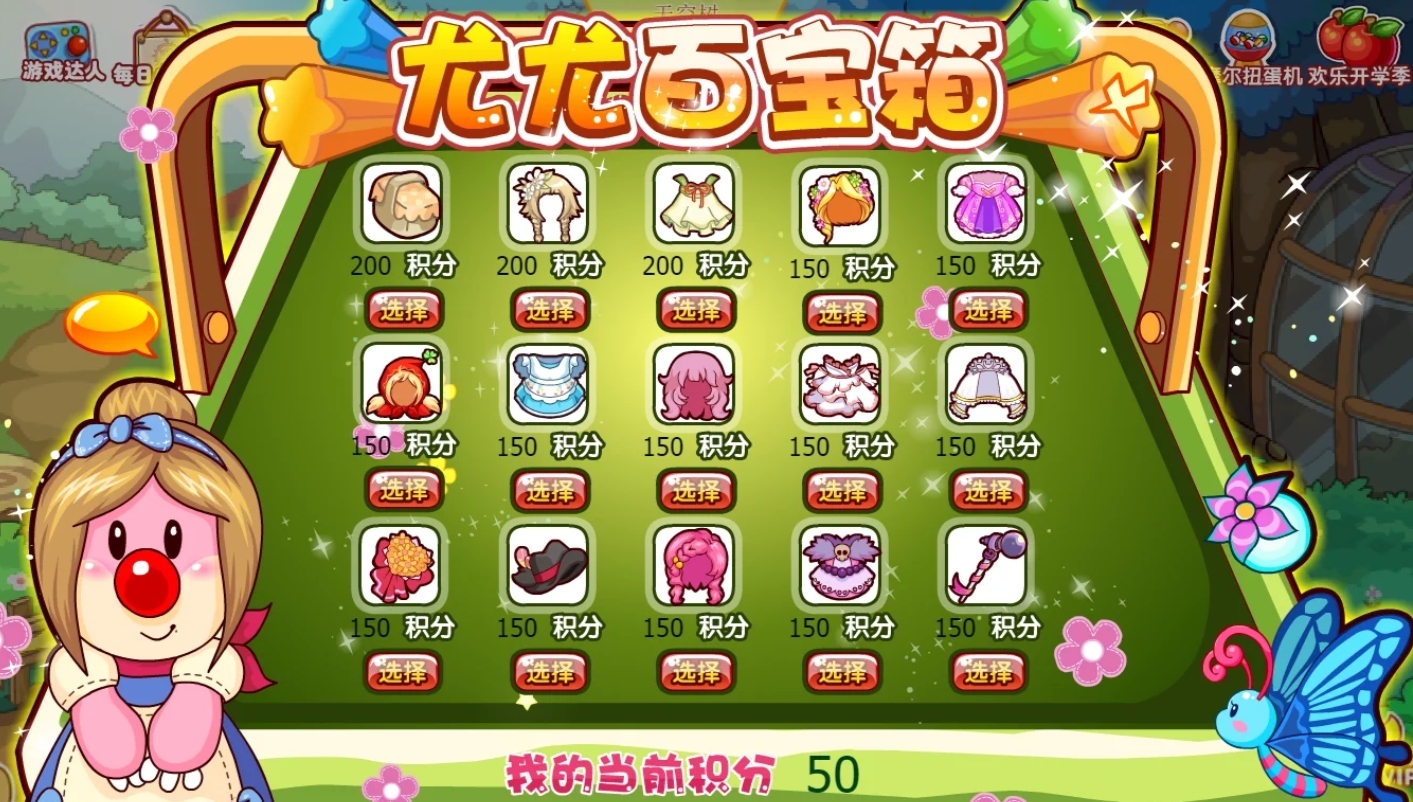Select the purple princess dress
Image resolution: width=1413 pixels, height=802 pixels.
(987, 311)
